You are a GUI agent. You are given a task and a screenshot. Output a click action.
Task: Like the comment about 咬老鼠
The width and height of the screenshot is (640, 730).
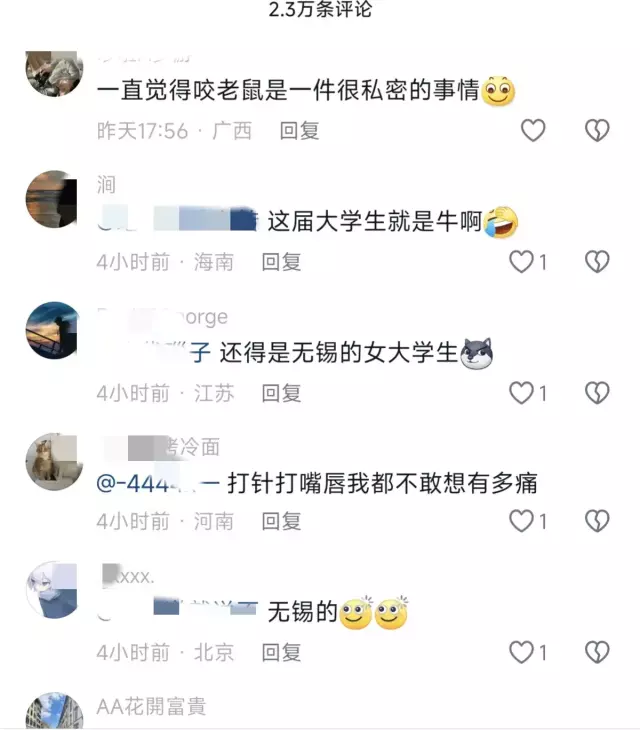[533, 130]
